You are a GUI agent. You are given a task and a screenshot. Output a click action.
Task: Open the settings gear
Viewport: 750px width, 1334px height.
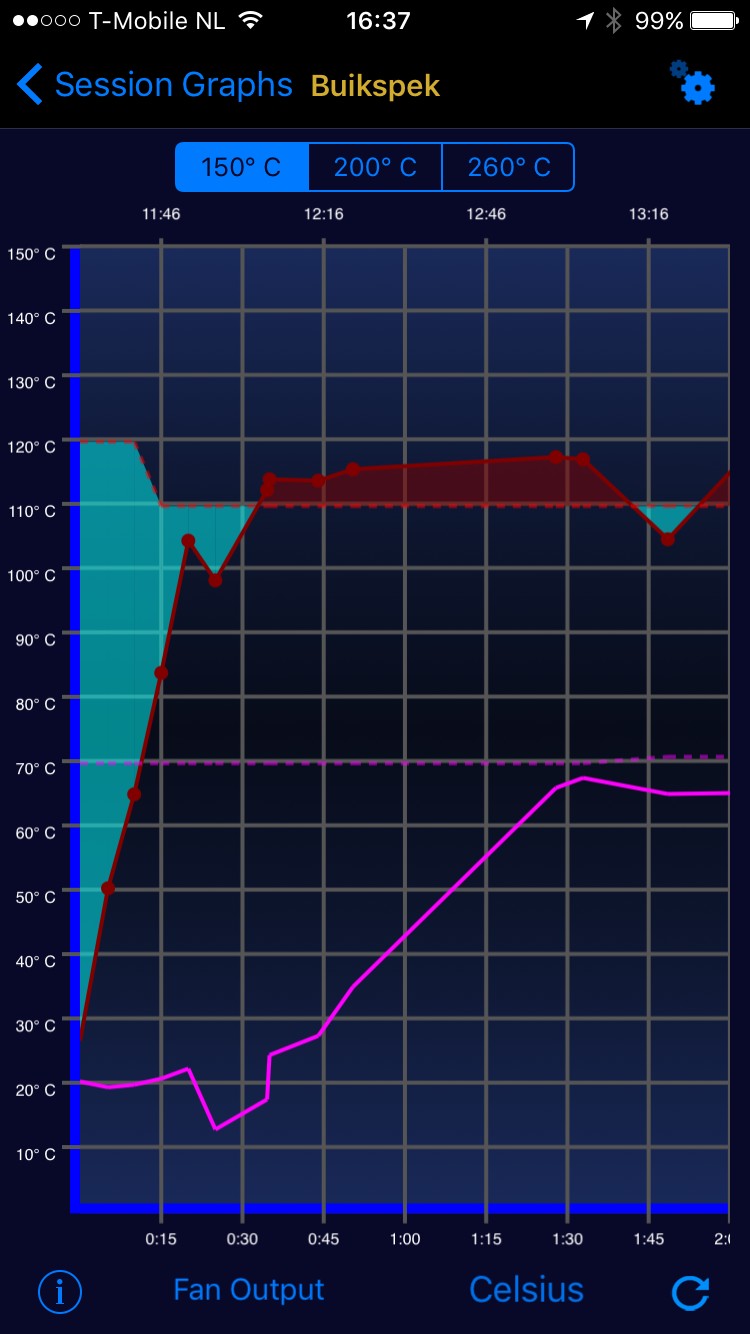[x=693, y=83]
